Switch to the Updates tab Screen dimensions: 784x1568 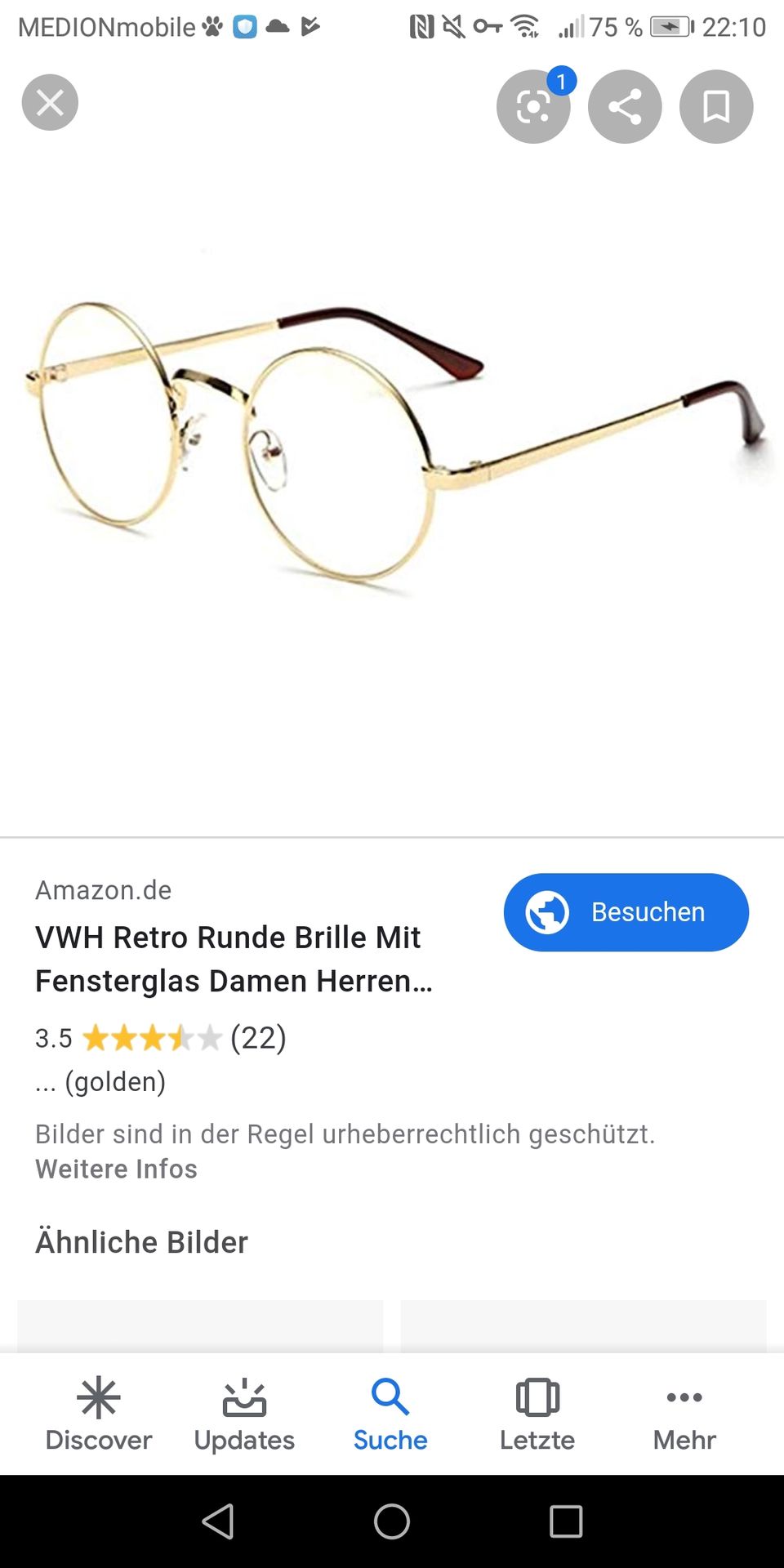tap(244, 1414)
